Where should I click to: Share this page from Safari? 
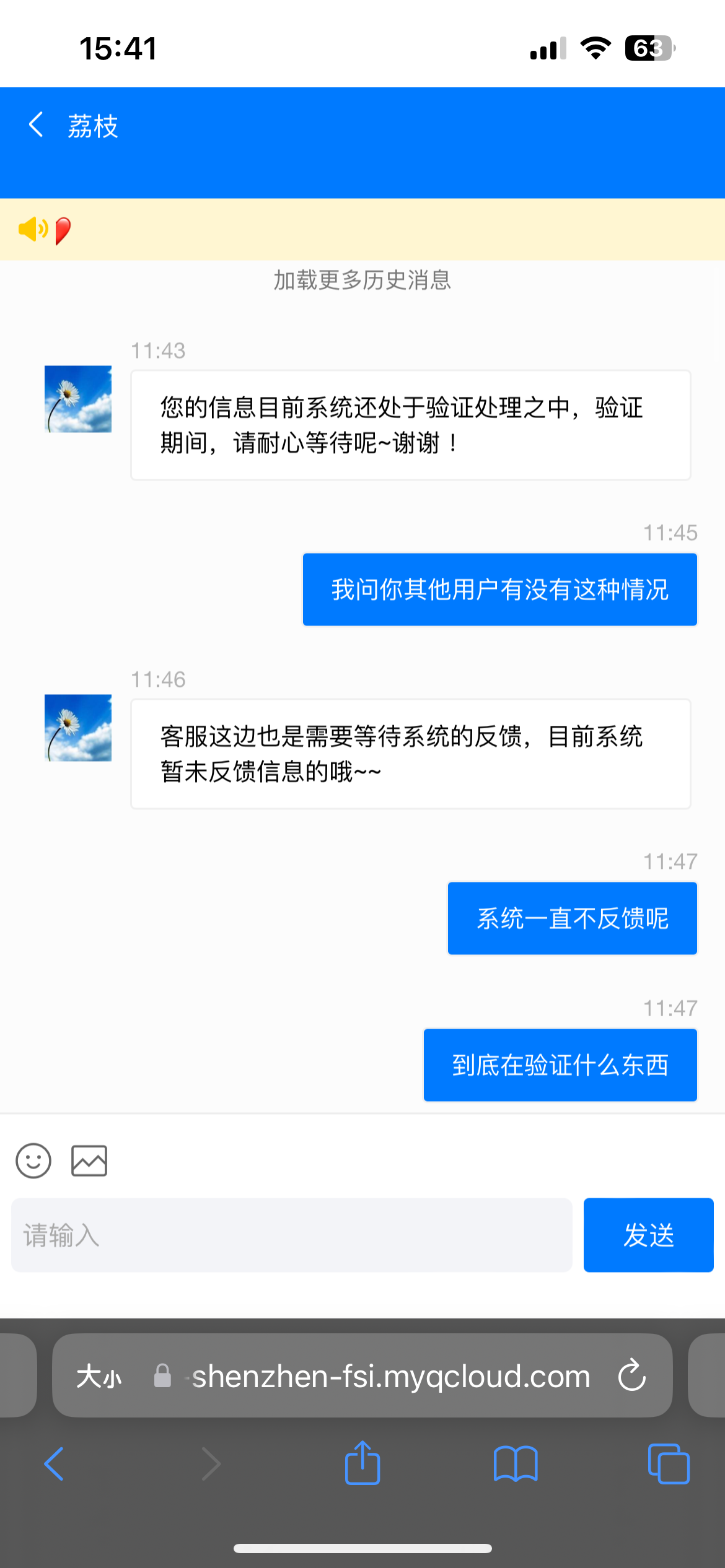362,1463
